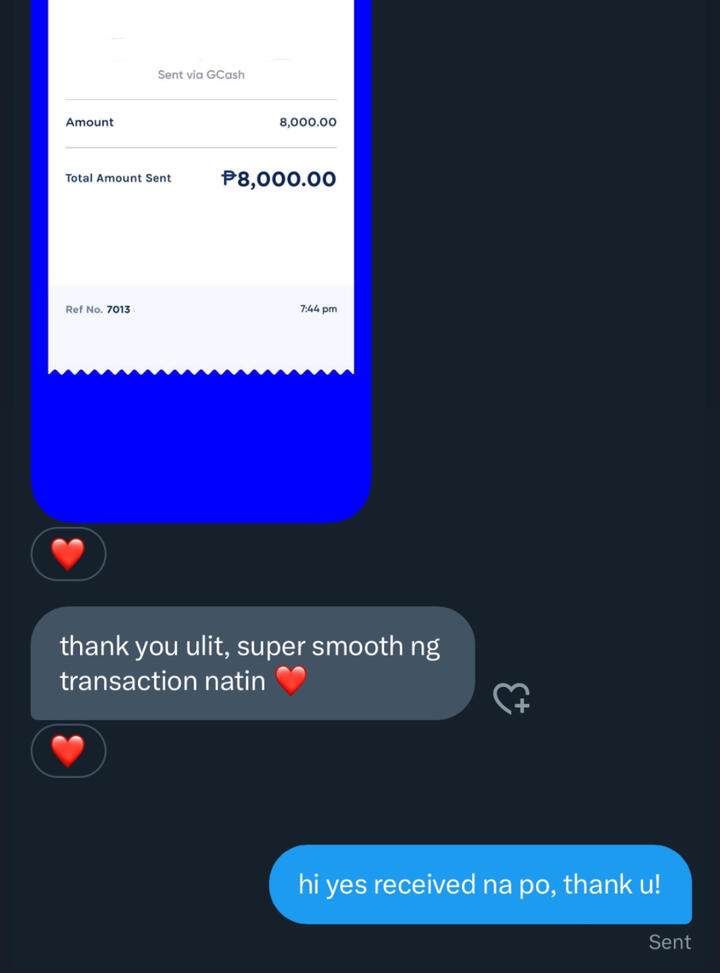Add a reaction to the "thank you ulit" message
720x973 pixels.
point(512,698)
